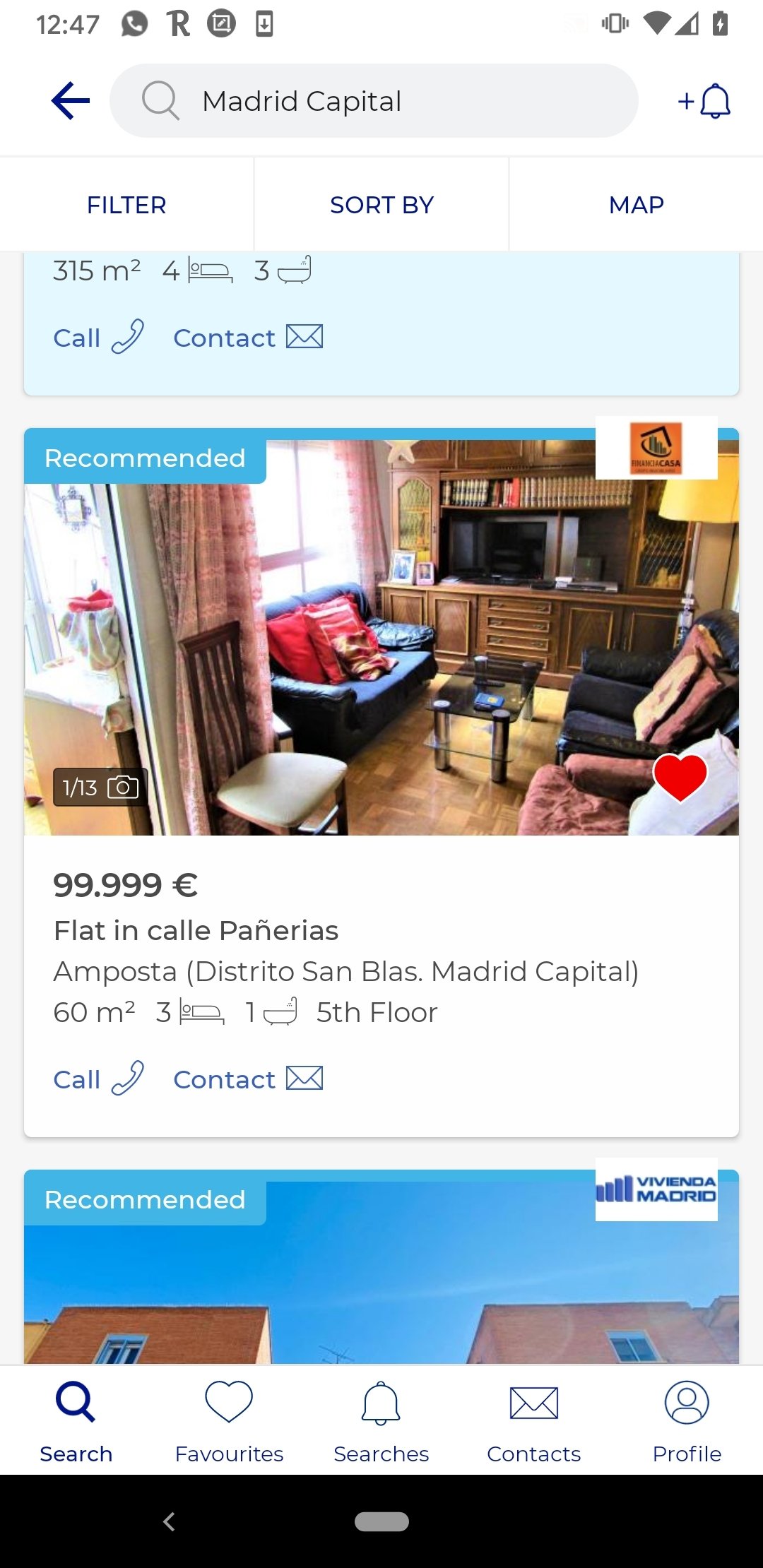The image size is (763, 1568).
Task: Contact the advertiser of the calle Pañerias flat
Action: tap(248, 1079)
